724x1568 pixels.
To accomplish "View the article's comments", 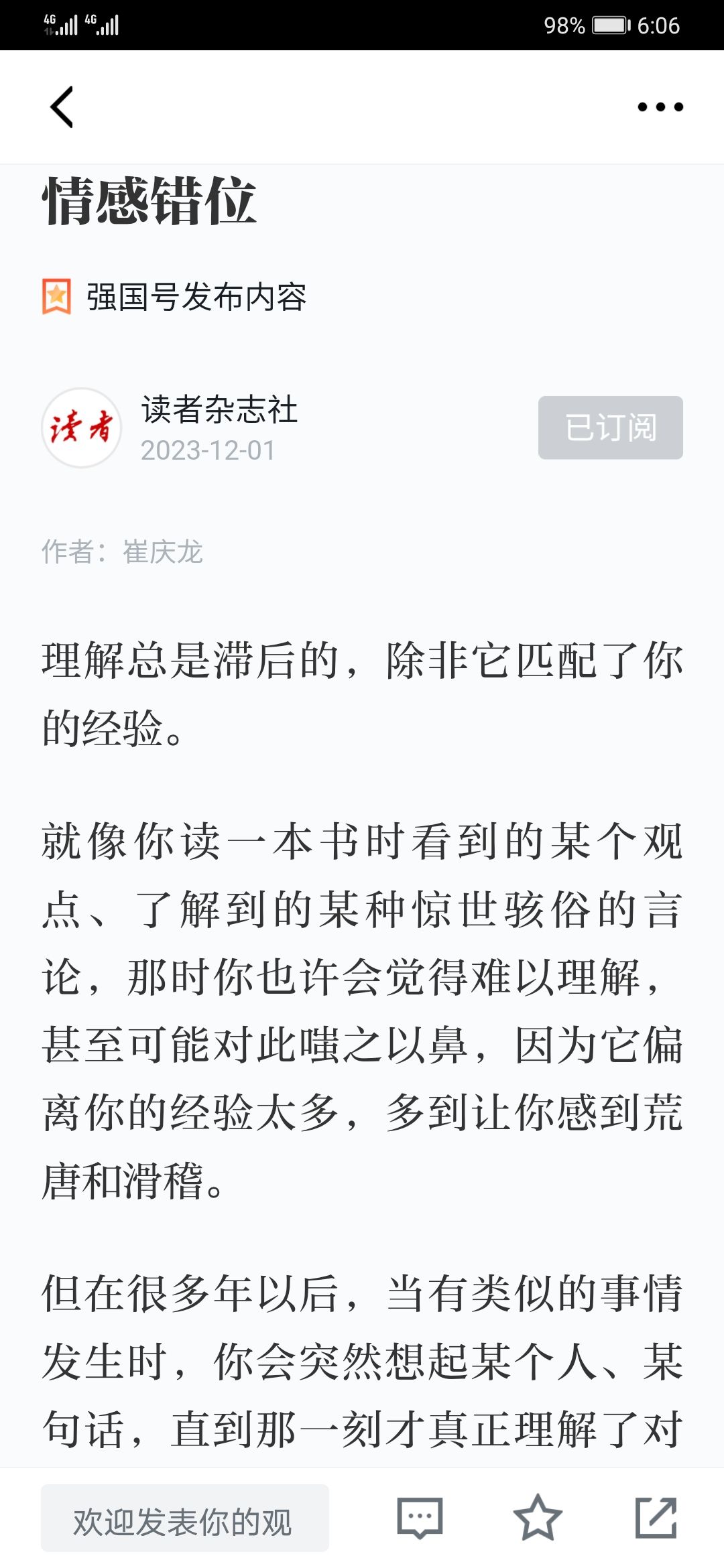I will (x=420, y=1518).
